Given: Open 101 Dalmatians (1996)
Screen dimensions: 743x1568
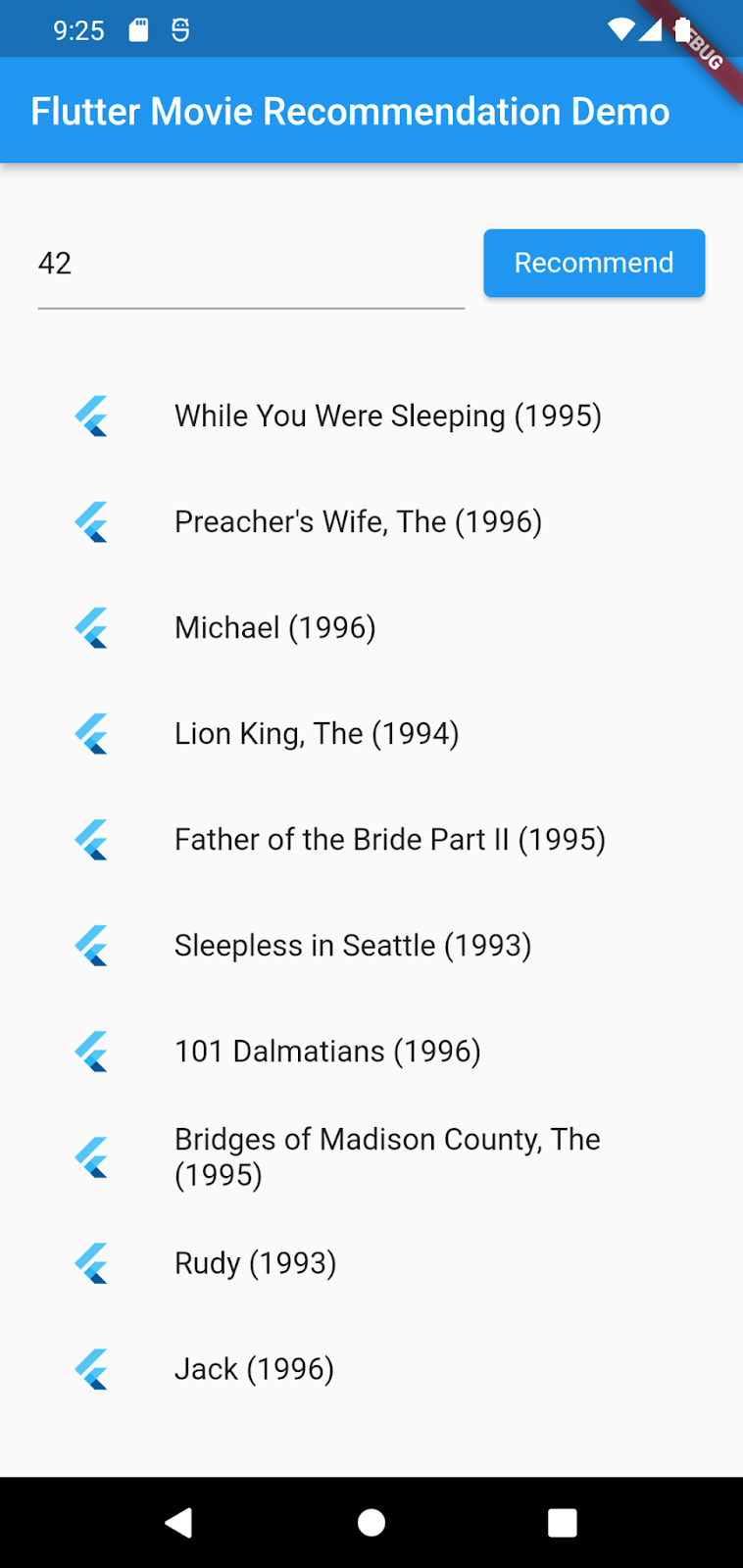Looking at the screenshot, I should (327, 1052).
